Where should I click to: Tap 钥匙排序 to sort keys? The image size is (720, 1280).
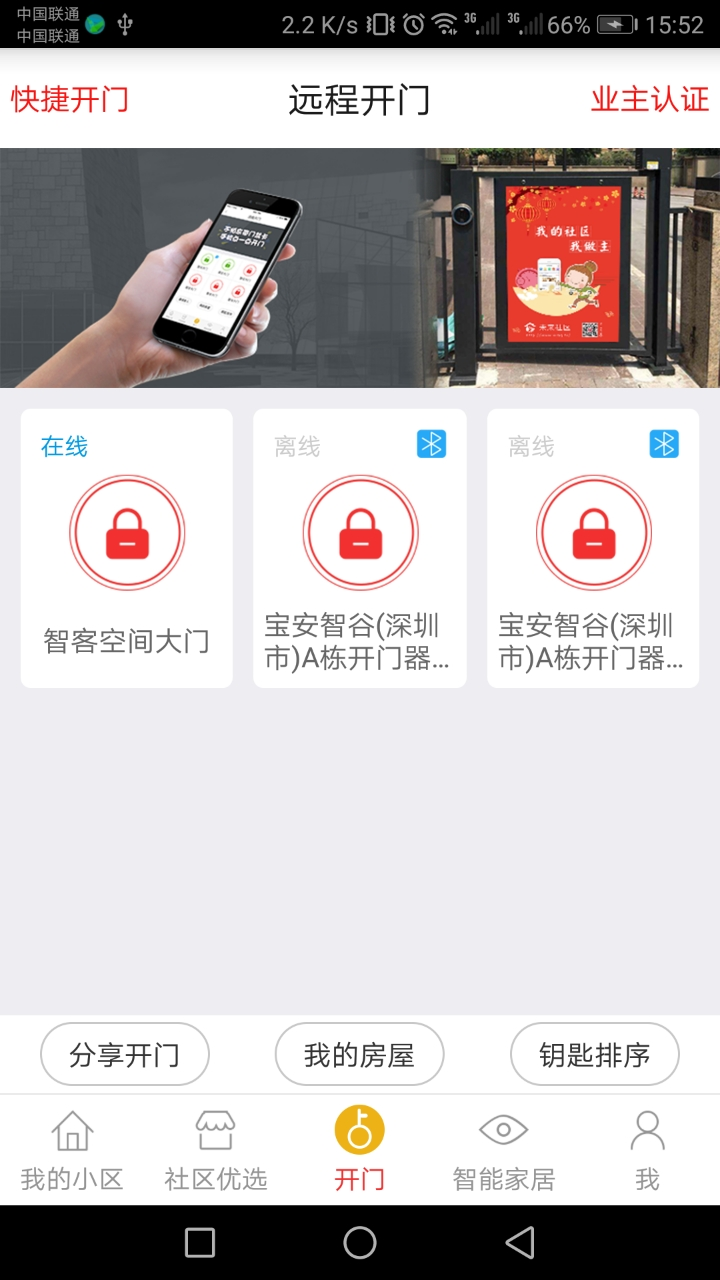tap(595, 1054)
